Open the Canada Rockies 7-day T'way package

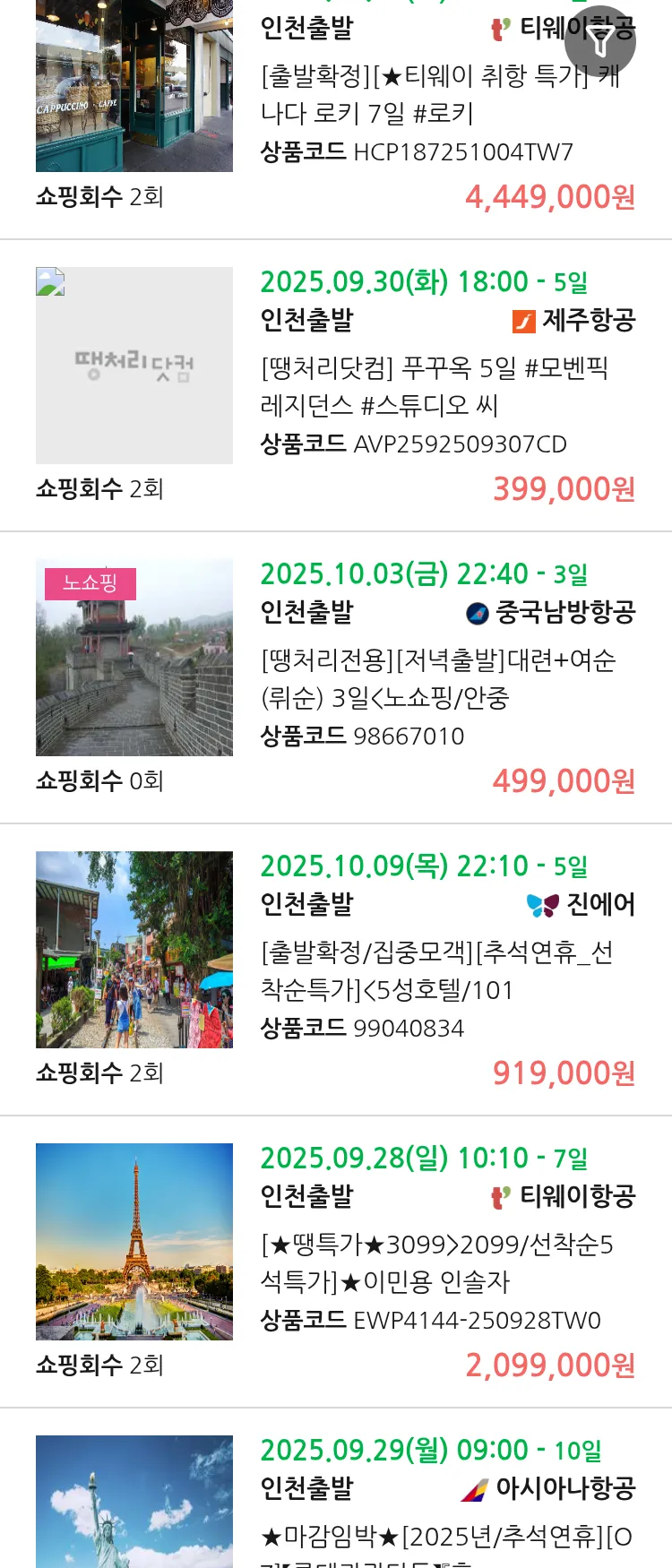pos(439,95)
